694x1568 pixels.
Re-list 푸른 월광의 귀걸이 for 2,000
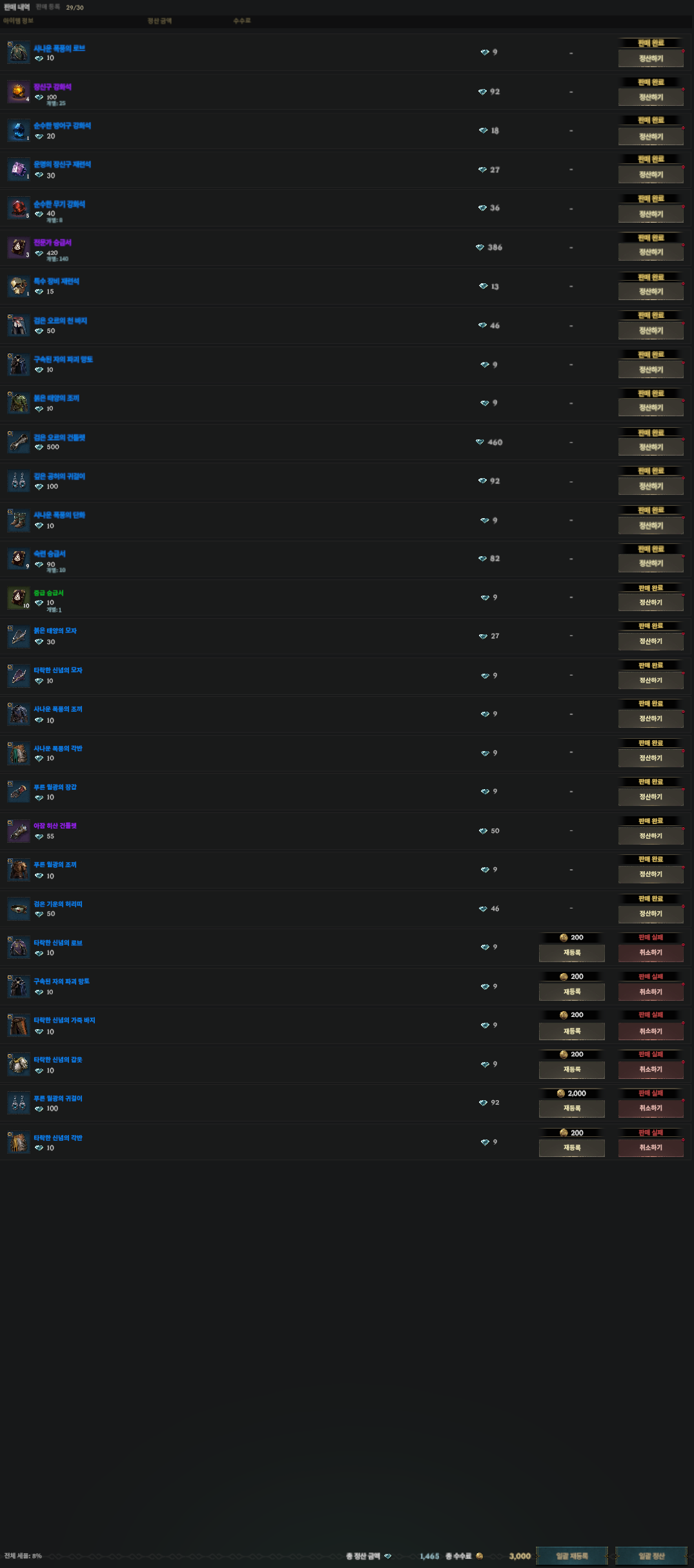tap(572, 1108)
